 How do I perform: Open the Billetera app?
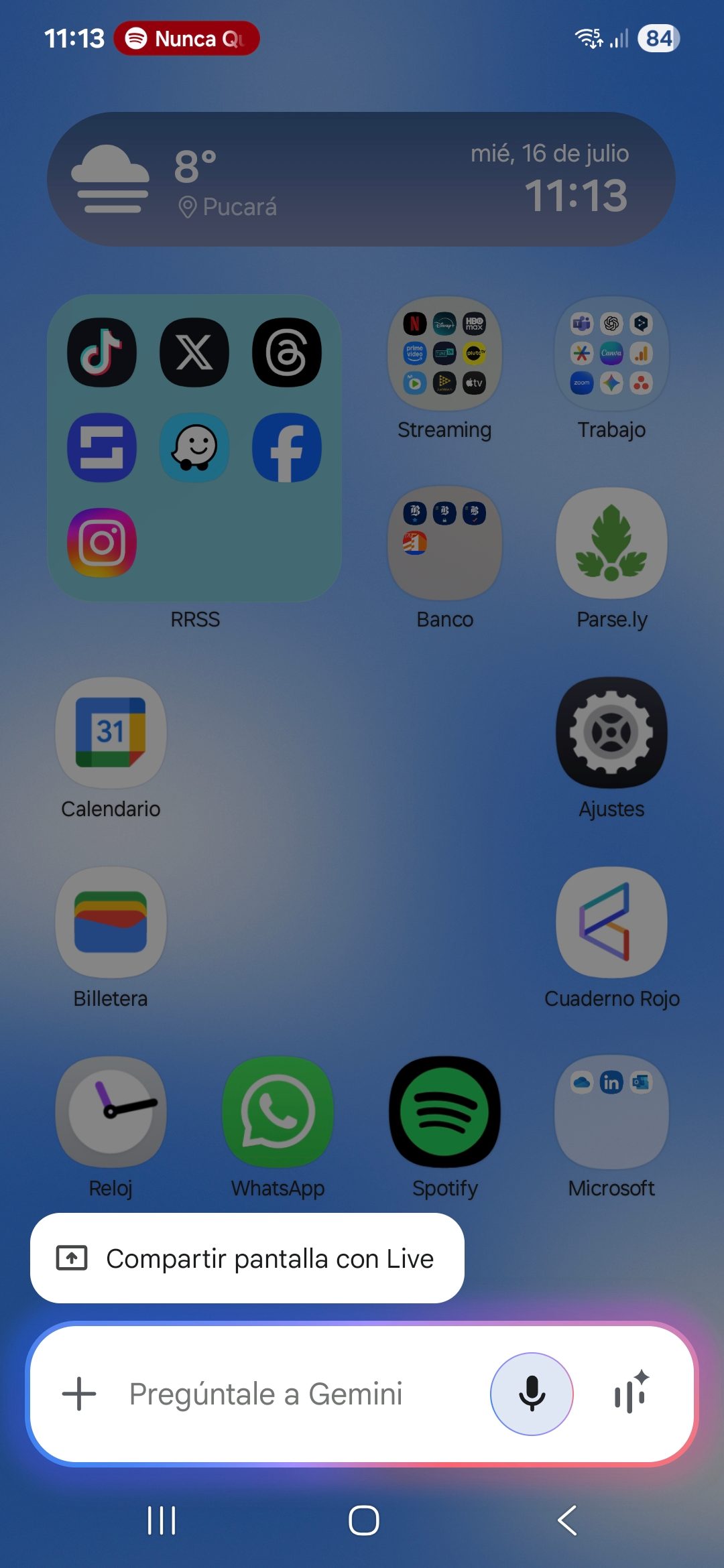coord(111,923)
